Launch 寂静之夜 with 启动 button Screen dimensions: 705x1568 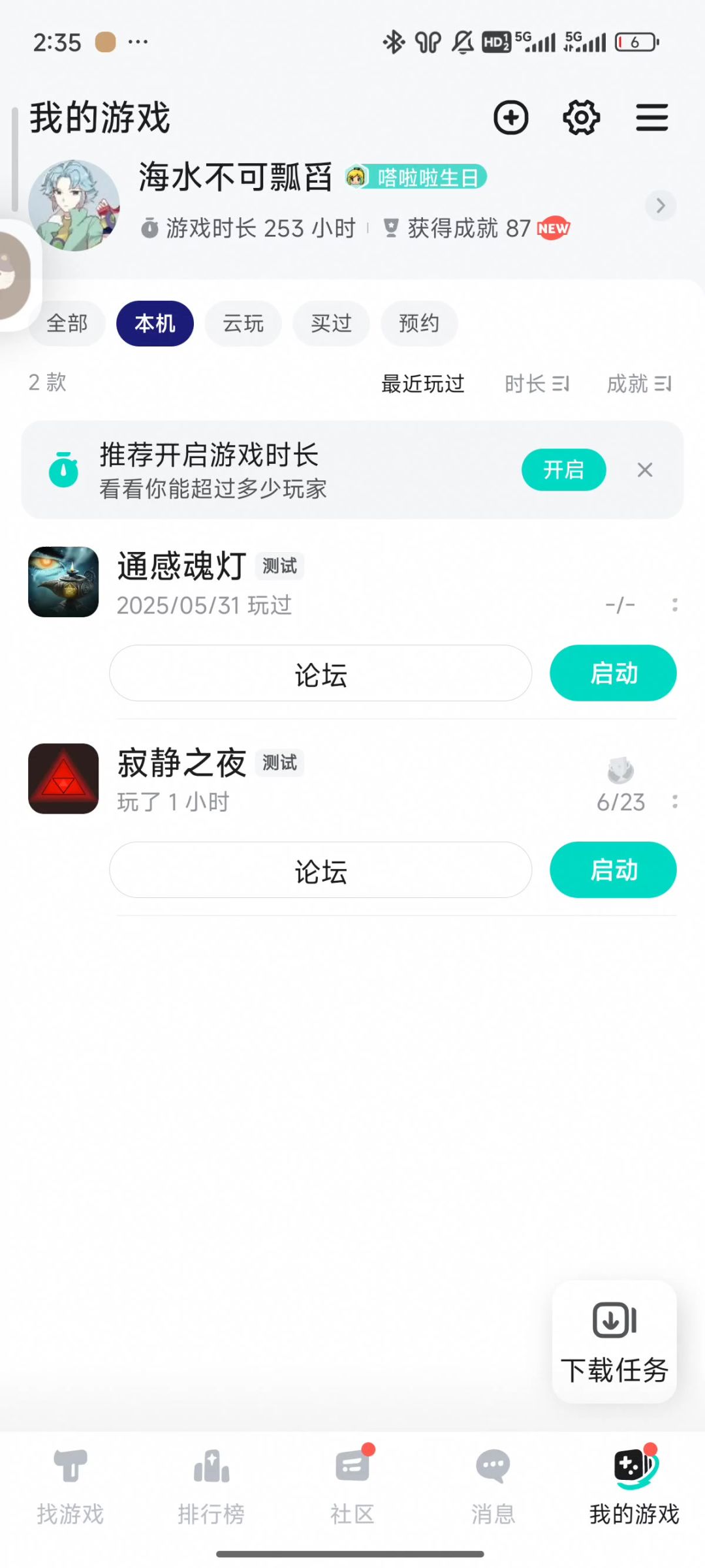pyautogui.click(x=613, y=870)
